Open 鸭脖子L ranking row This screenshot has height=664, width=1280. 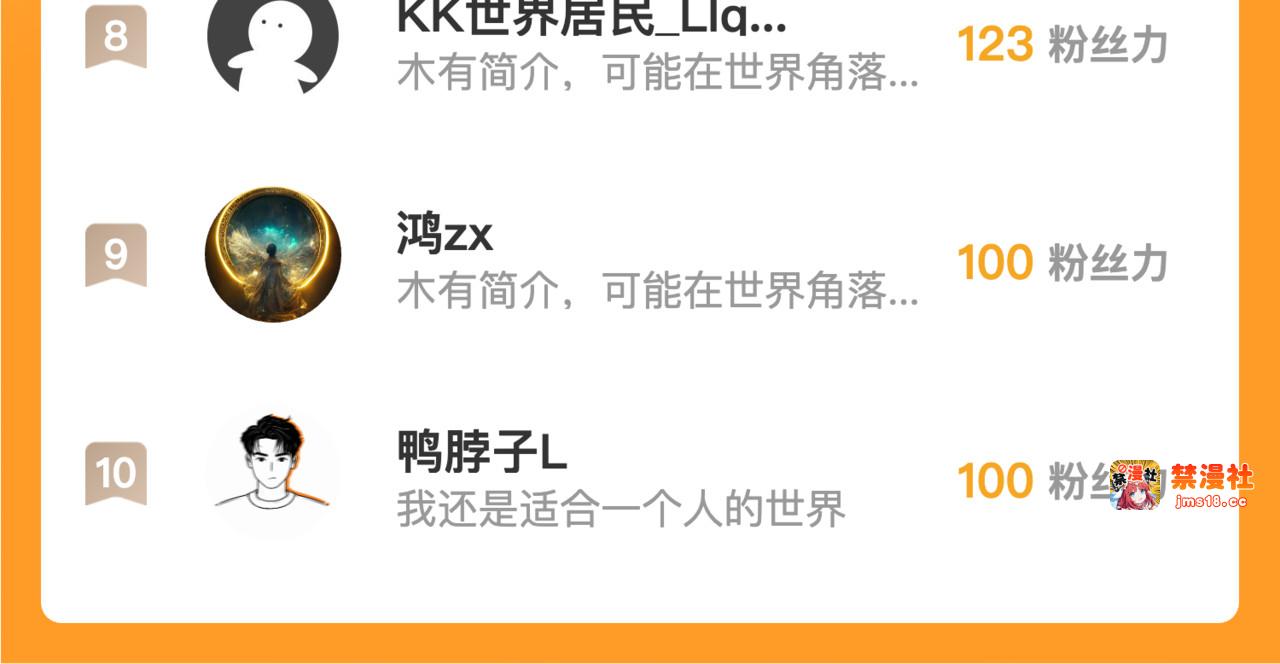[640, 474]
